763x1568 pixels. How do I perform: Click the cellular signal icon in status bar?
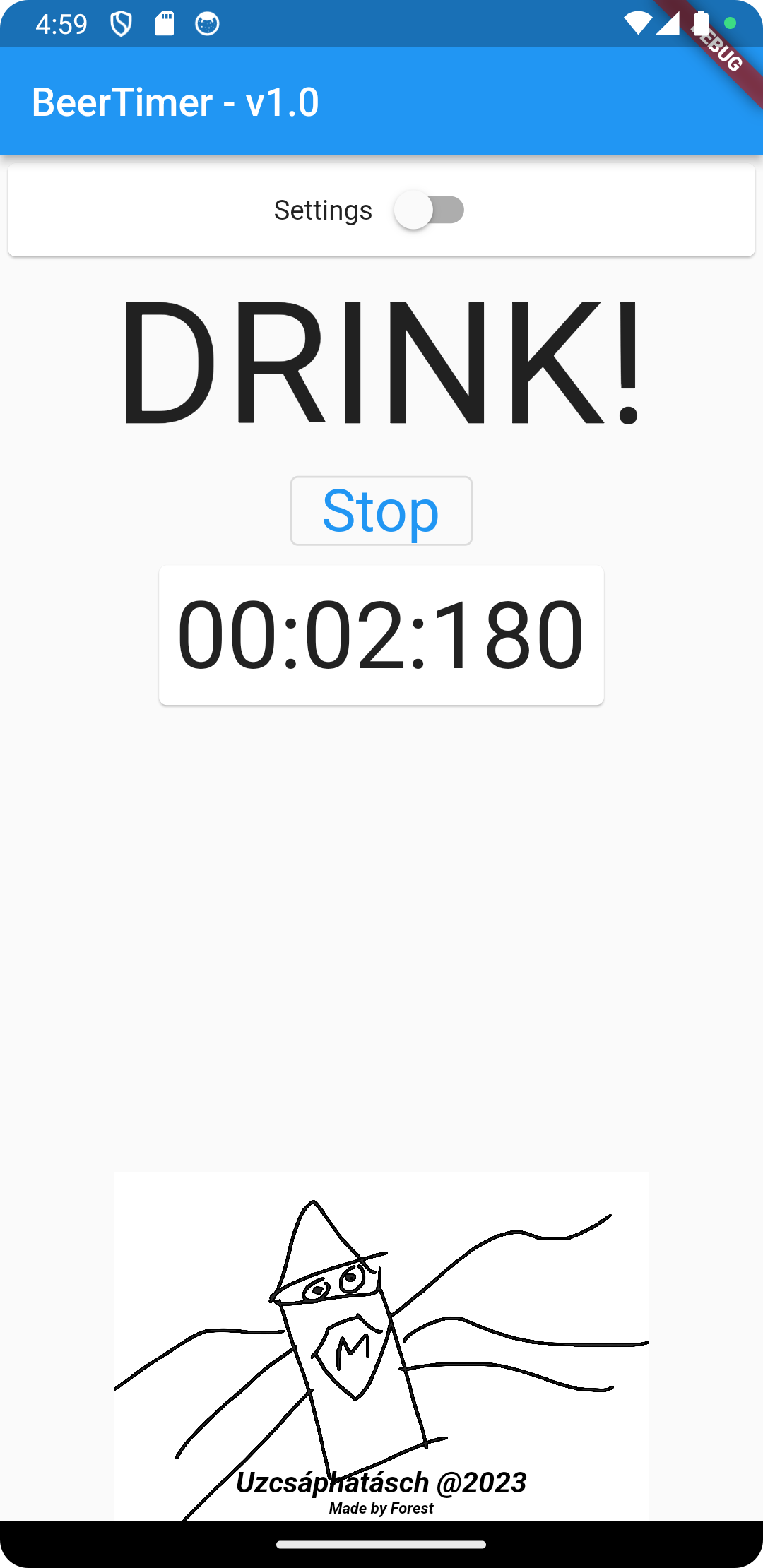668,23
